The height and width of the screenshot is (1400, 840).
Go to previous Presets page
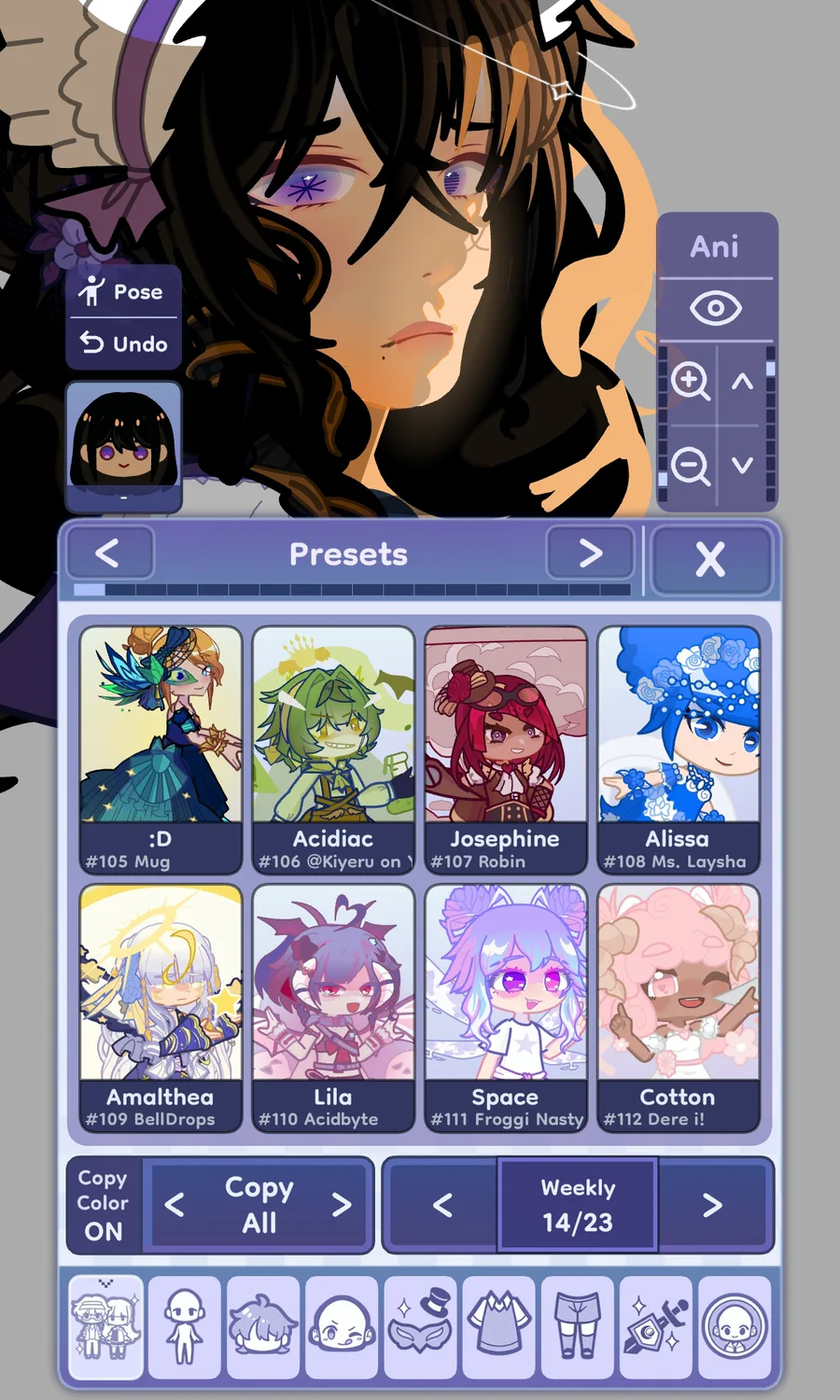(108, 553)
